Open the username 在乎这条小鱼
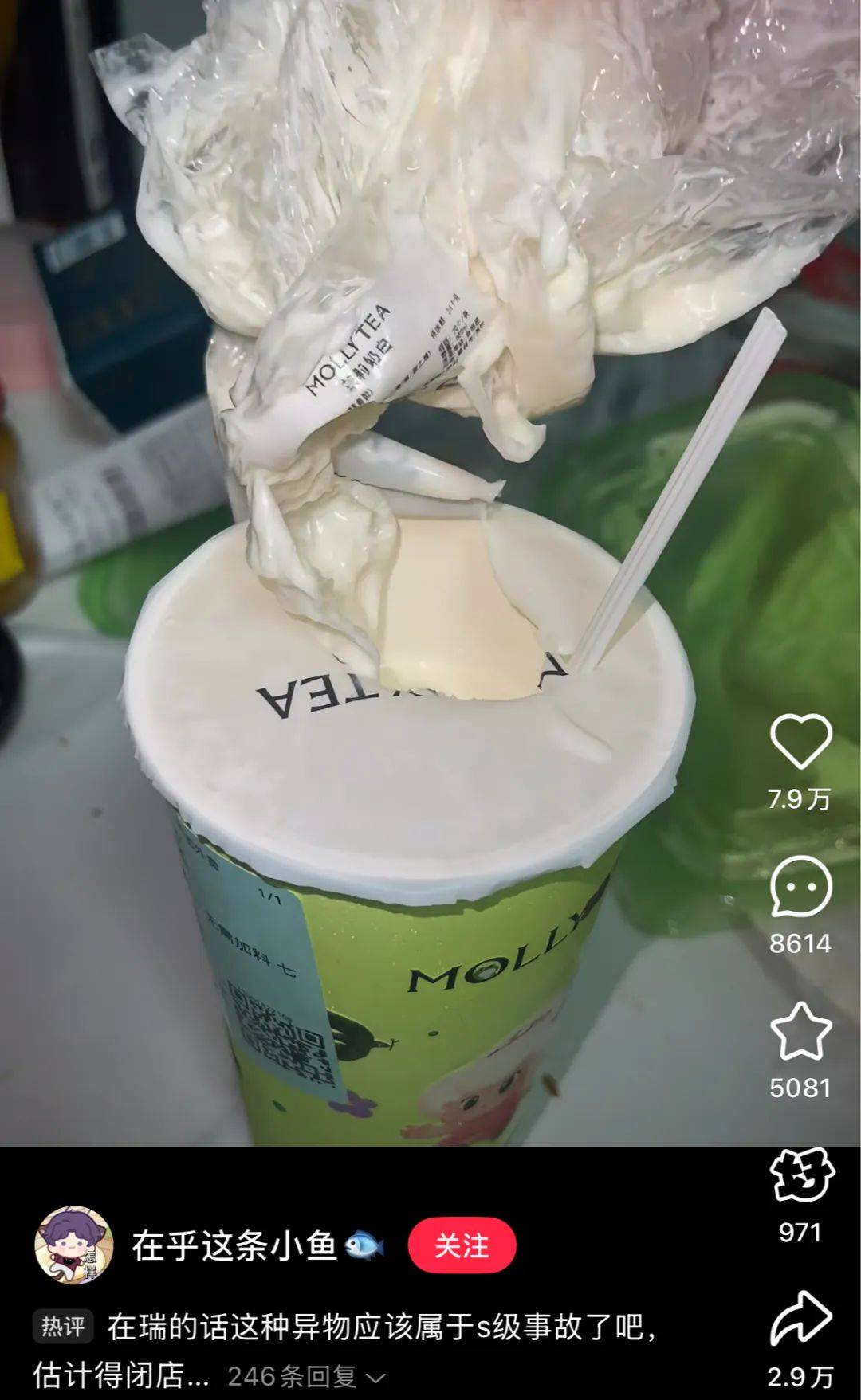861x1400 pixels. [x=234, y=1245]
